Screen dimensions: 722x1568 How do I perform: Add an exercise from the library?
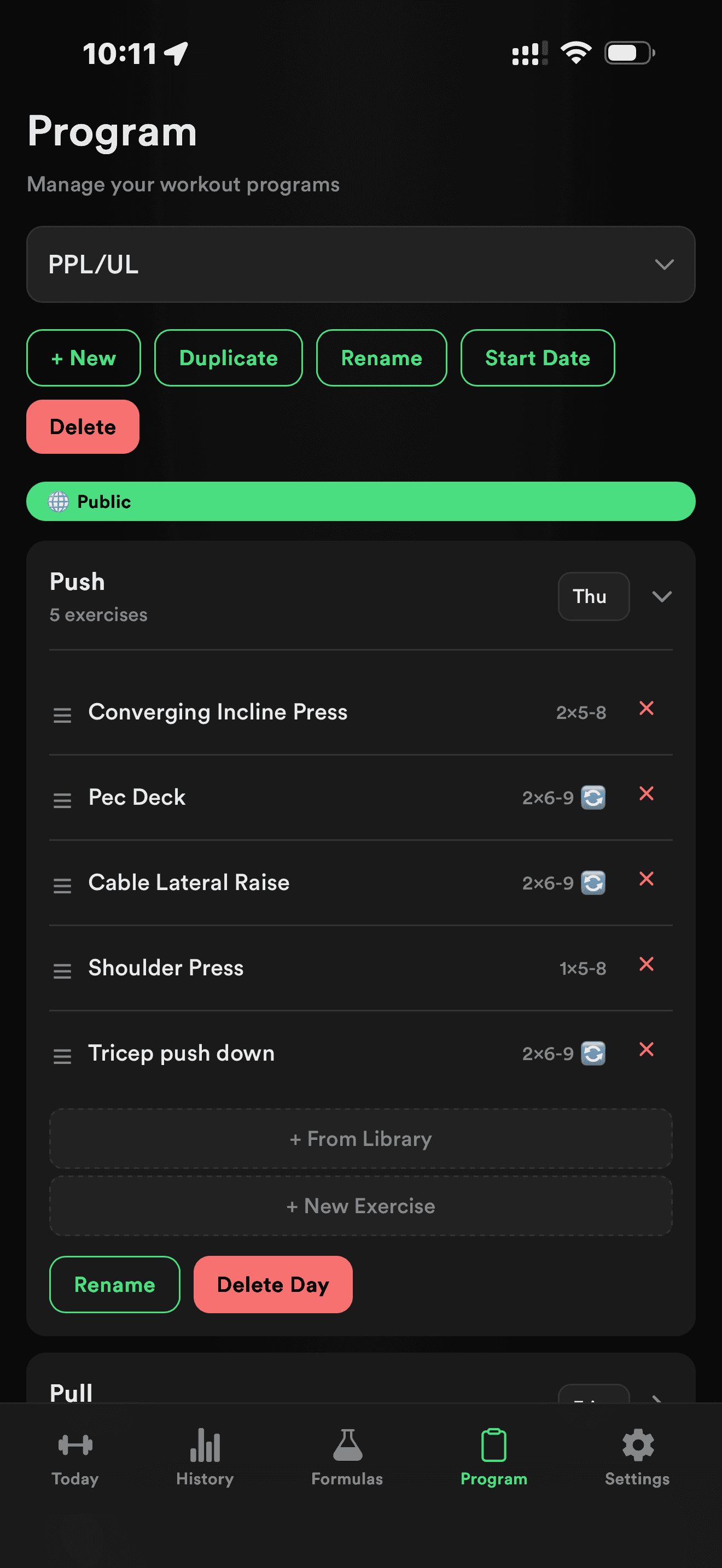pyautogui.click(x=360, y=1138)
